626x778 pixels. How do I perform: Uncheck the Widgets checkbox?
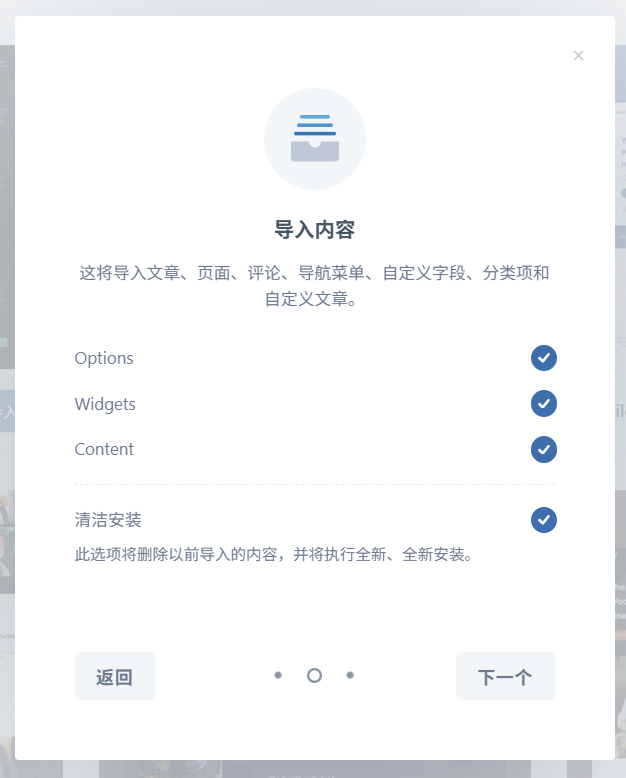click(x=543, y=404)
